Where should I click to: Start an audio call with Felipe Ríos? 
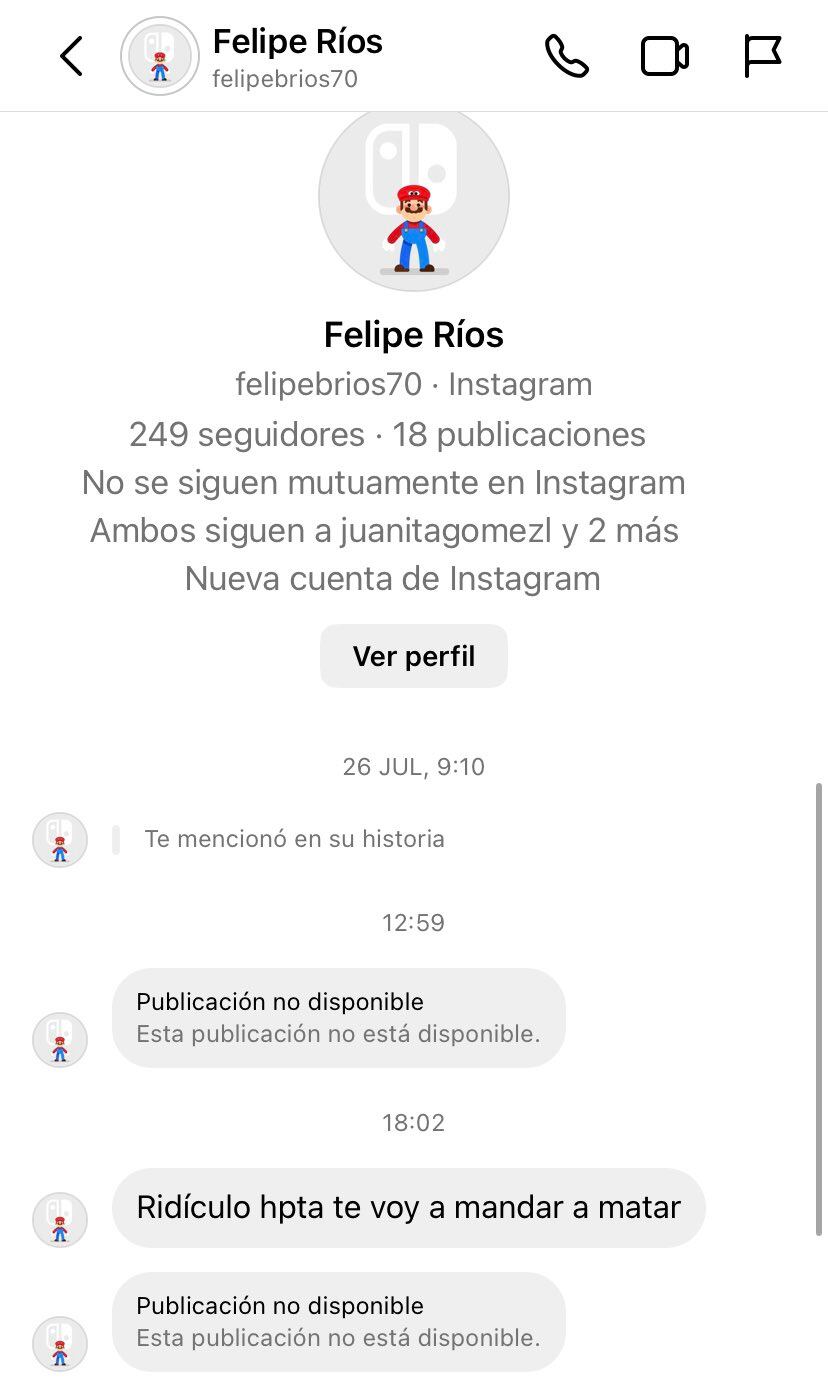coord(566,55)
